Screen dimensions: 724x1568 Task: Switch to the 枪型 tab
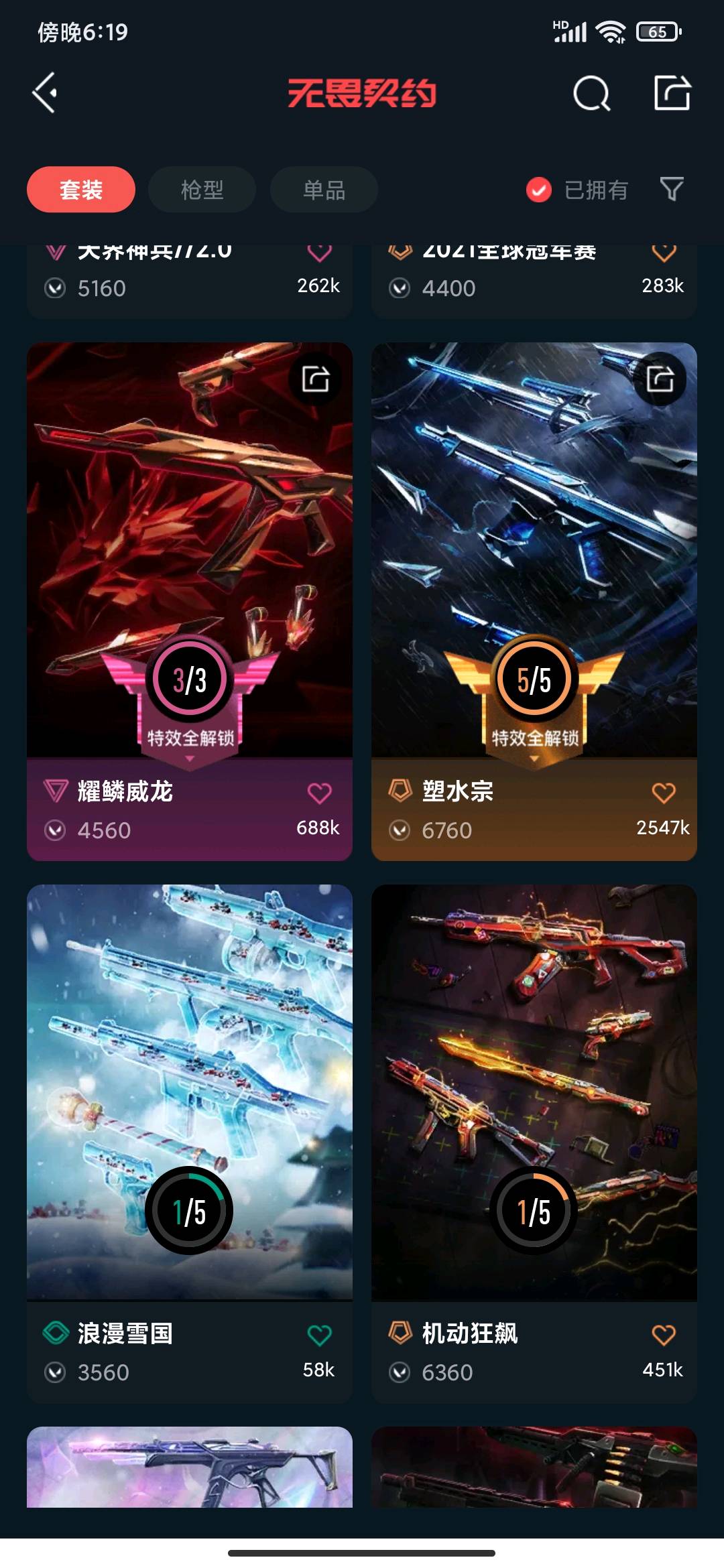(x=202, y=190)
